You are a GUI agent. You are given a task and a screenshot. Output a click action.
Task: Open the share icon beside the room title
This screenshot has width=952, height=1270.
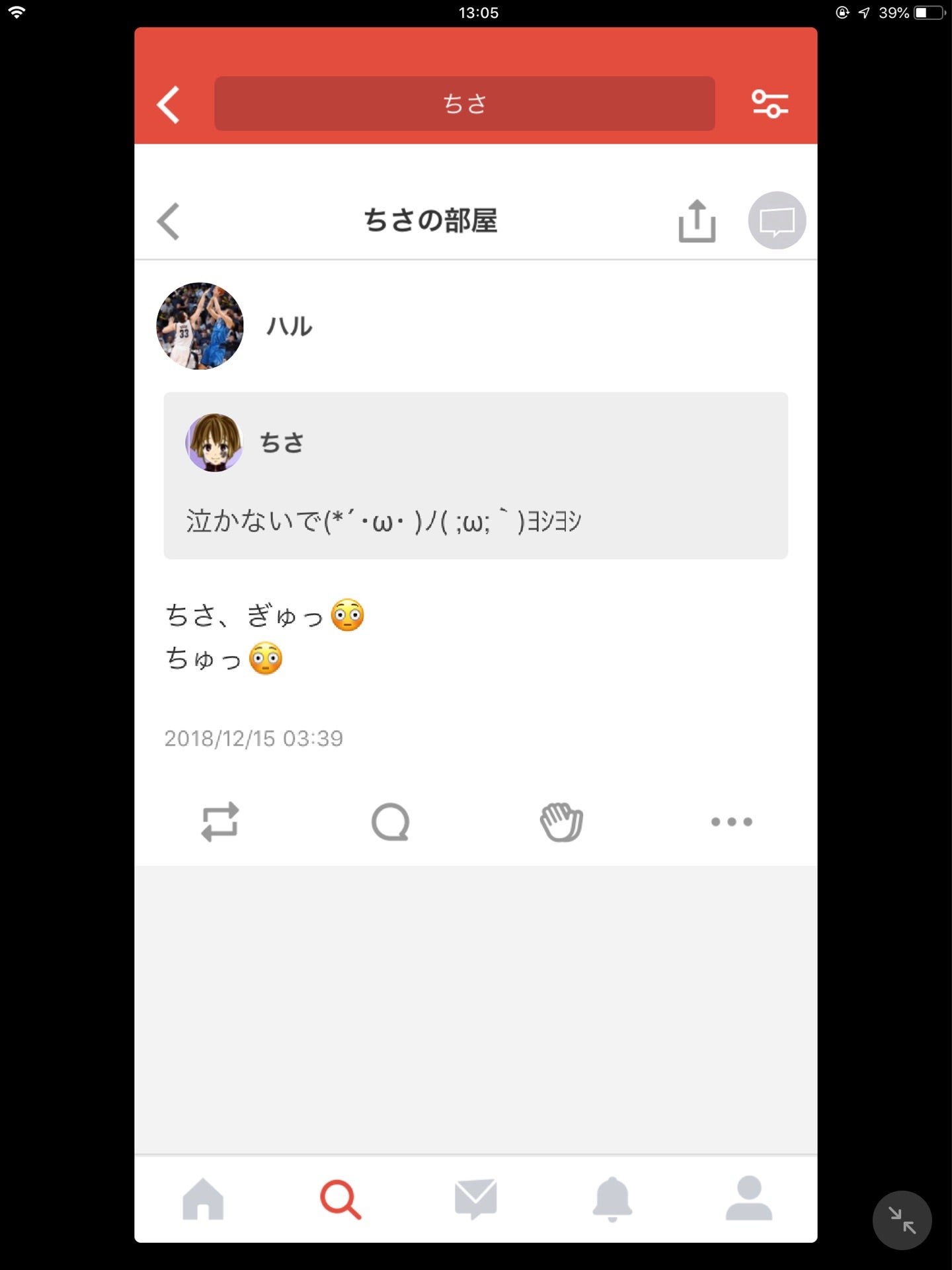[x=696, y=221]
